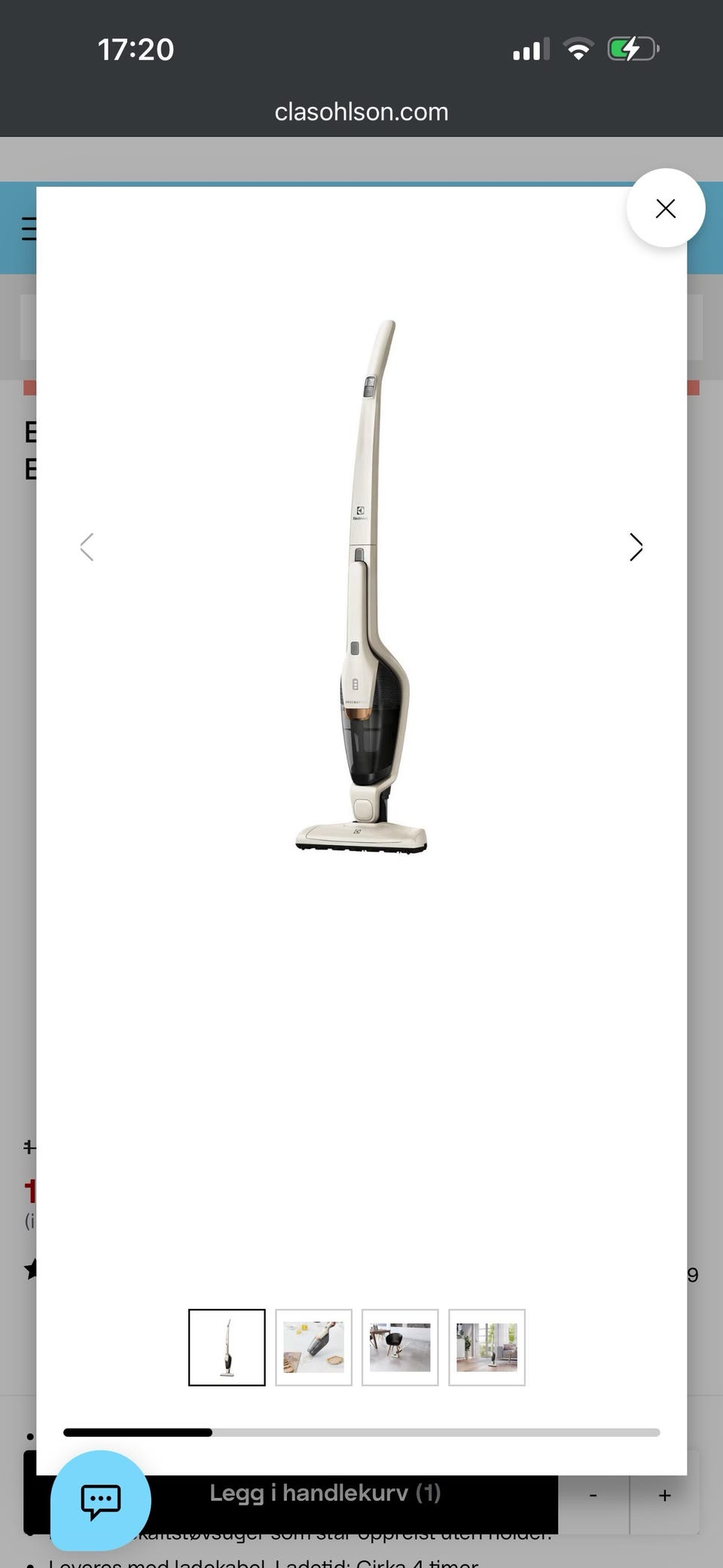Go to the previous product image
The image size is (723, 1568).
click(x=87, y=547)
